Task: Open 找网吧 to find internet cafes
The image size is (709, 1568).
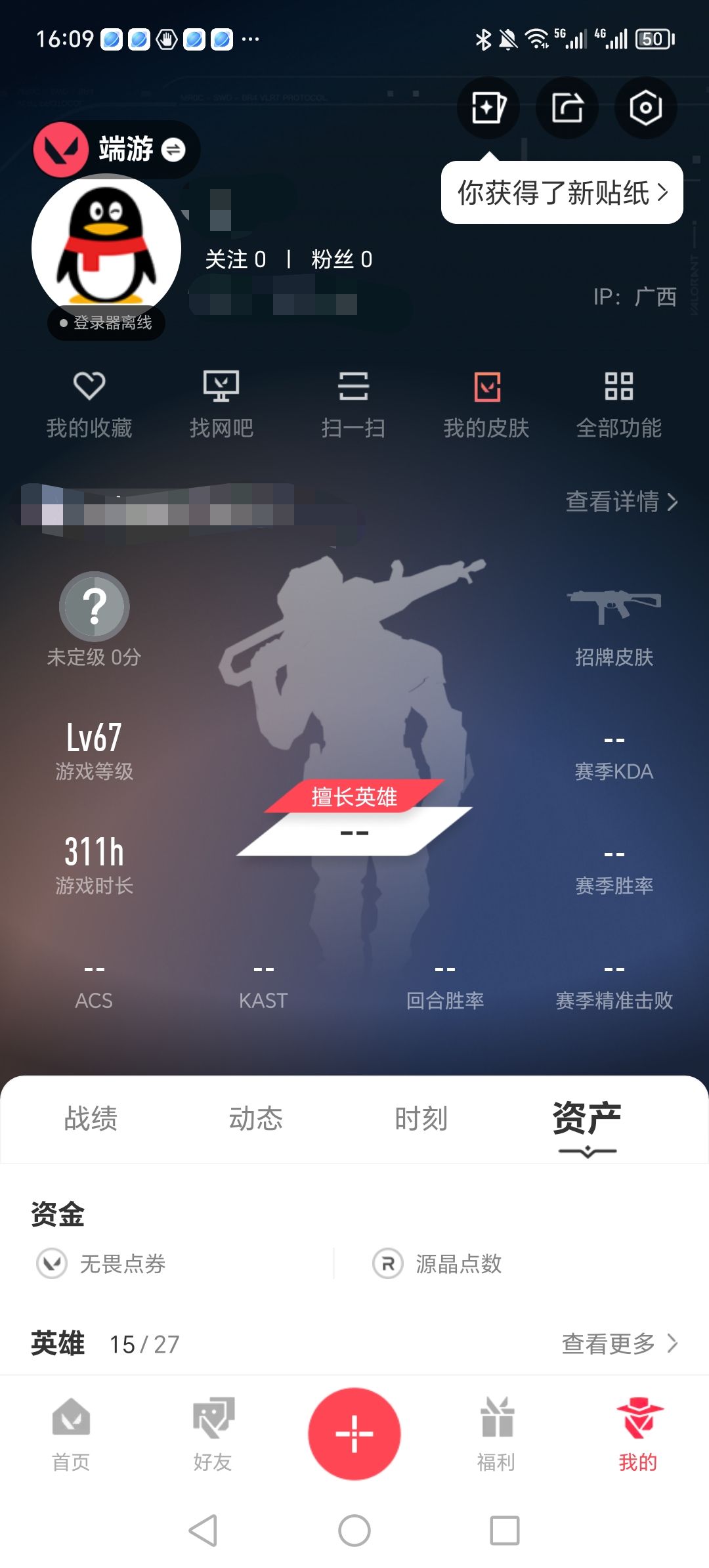Action: point(221,403)
